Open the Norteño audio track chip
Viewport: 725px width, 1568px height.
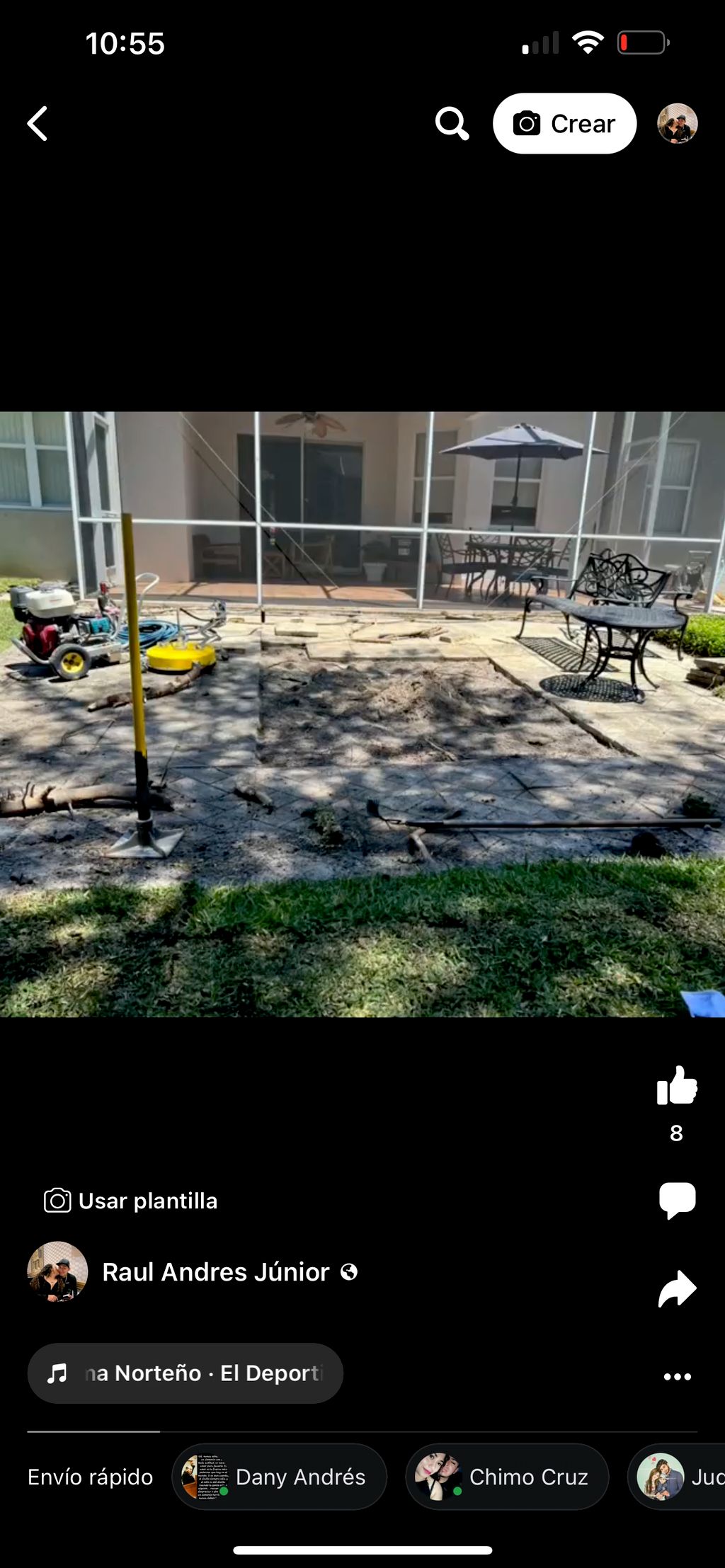coord(185,1373)
